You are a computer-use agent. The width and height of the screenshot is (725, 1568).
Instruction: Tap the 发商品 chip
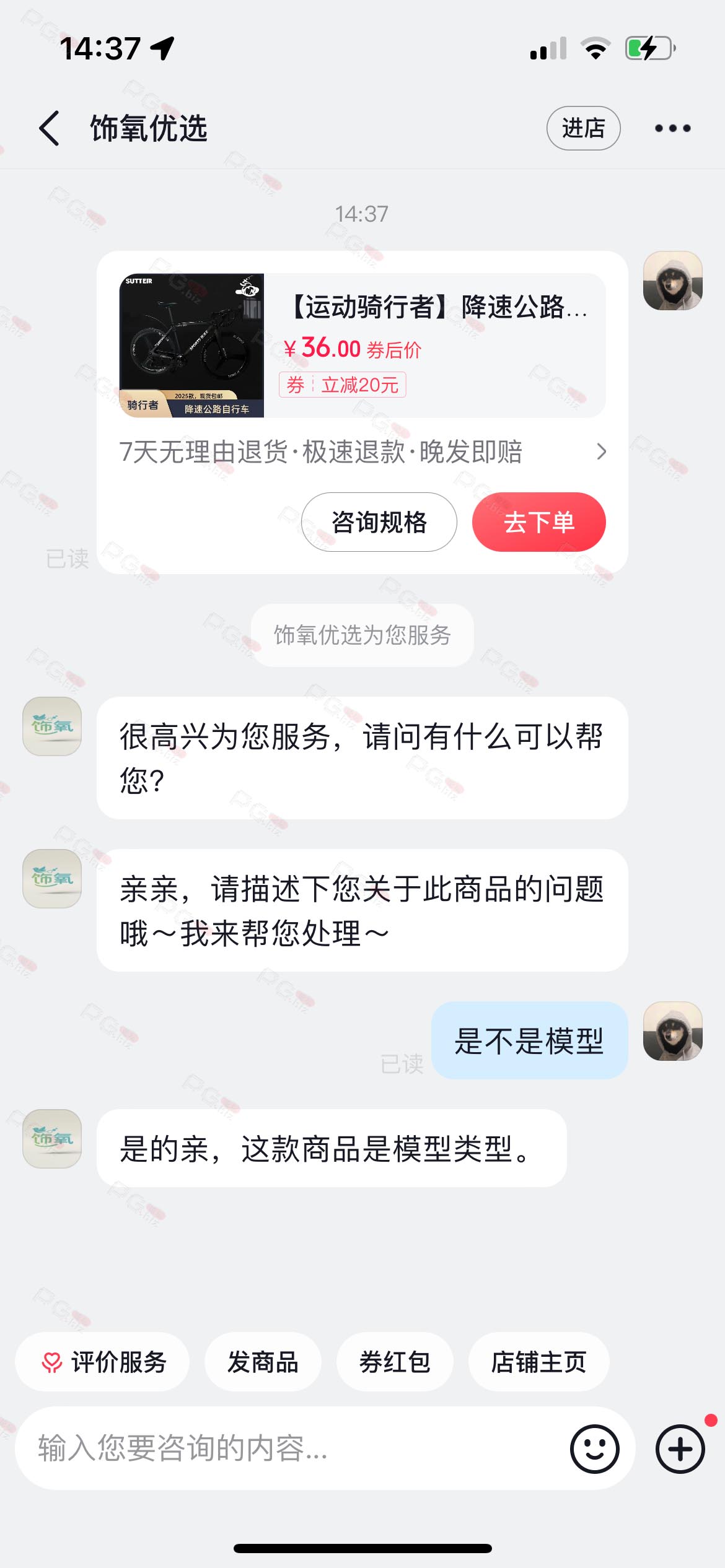263,1362
